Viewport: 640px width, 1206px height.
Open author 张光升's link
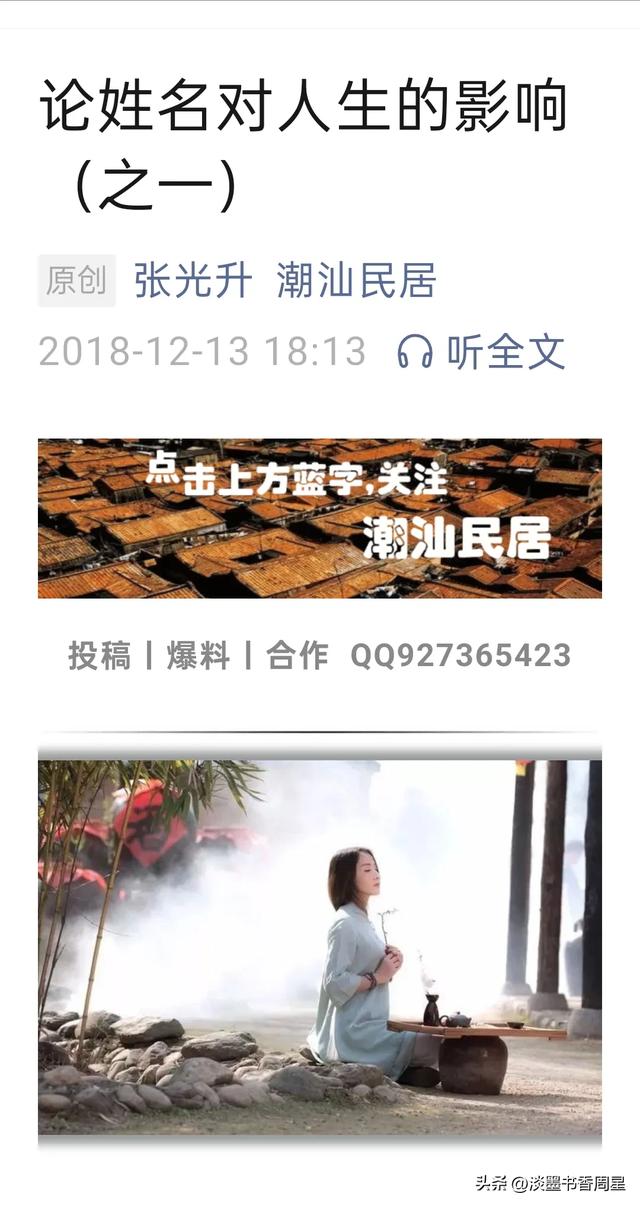193,281
